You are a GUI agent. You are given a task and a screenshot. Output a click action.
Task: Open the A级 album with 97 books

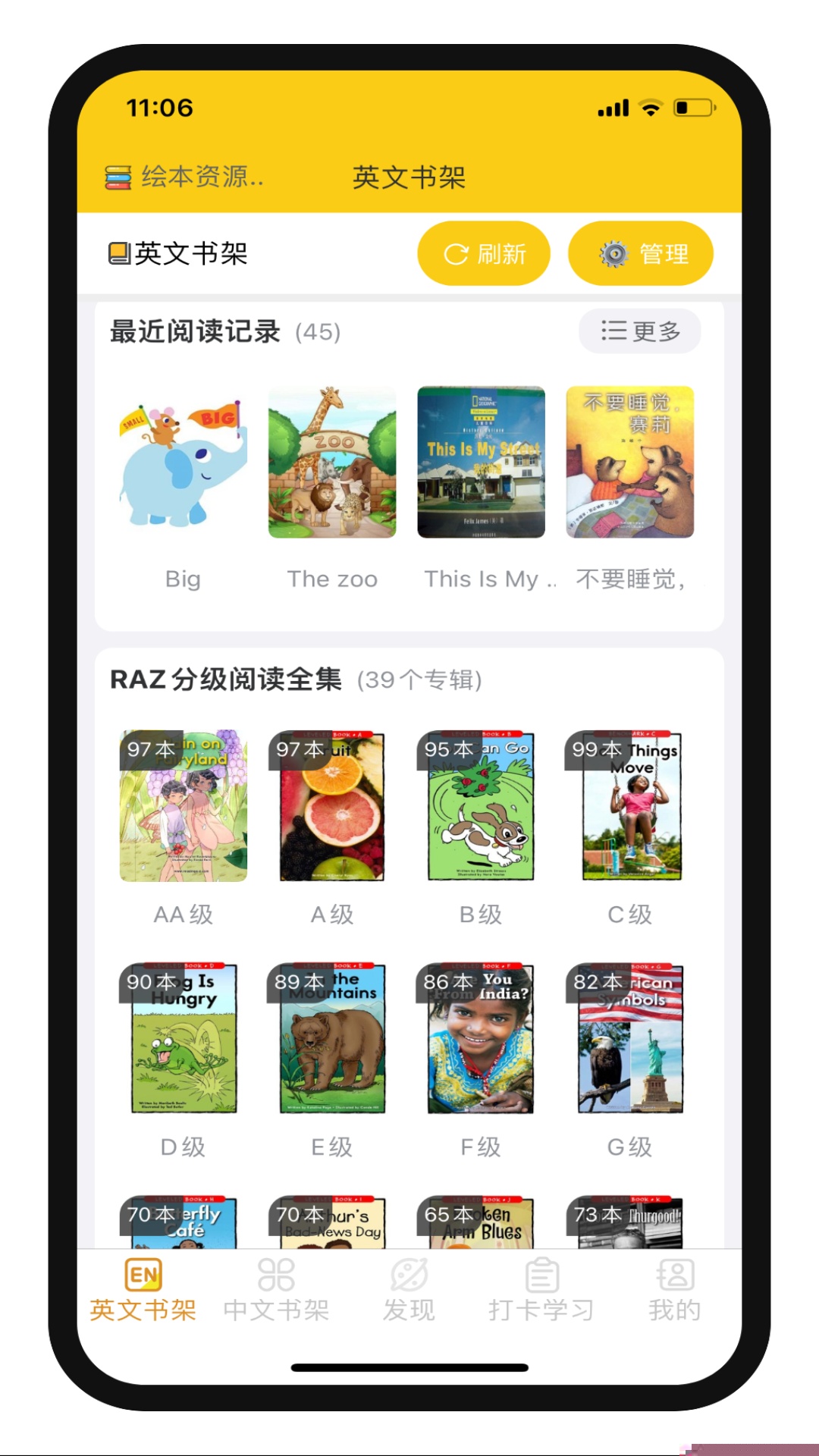point(332,806)
